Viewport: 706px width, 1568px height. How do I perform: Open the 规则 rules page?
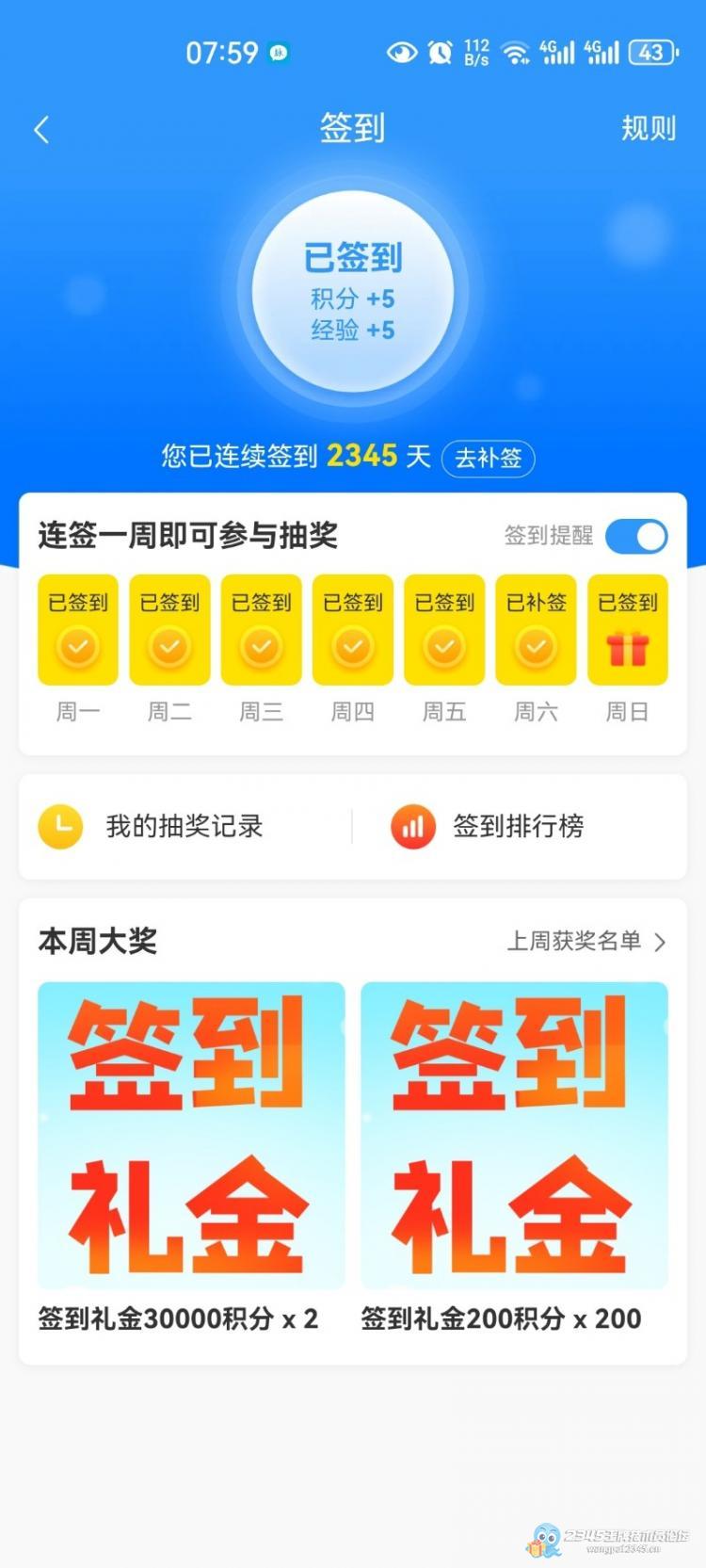coord(648,128)
